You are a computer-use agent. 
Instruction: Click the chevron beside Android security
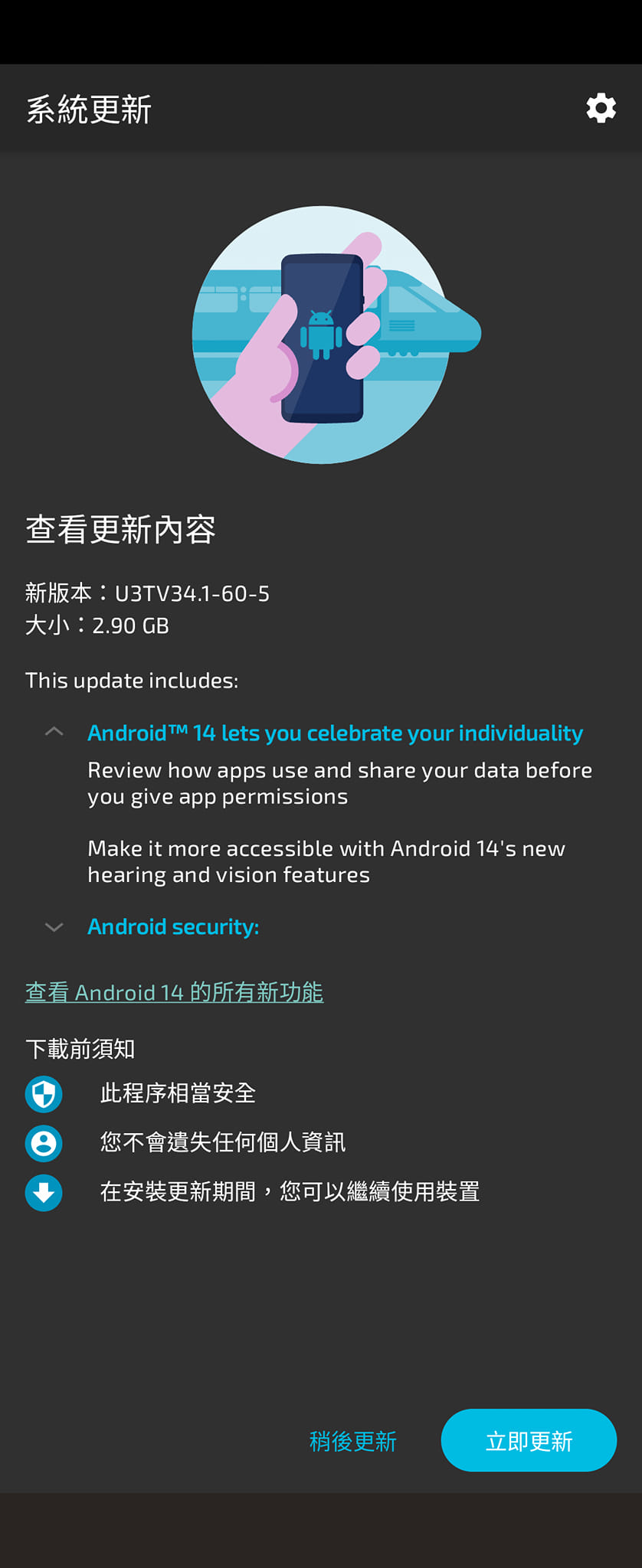54,926
